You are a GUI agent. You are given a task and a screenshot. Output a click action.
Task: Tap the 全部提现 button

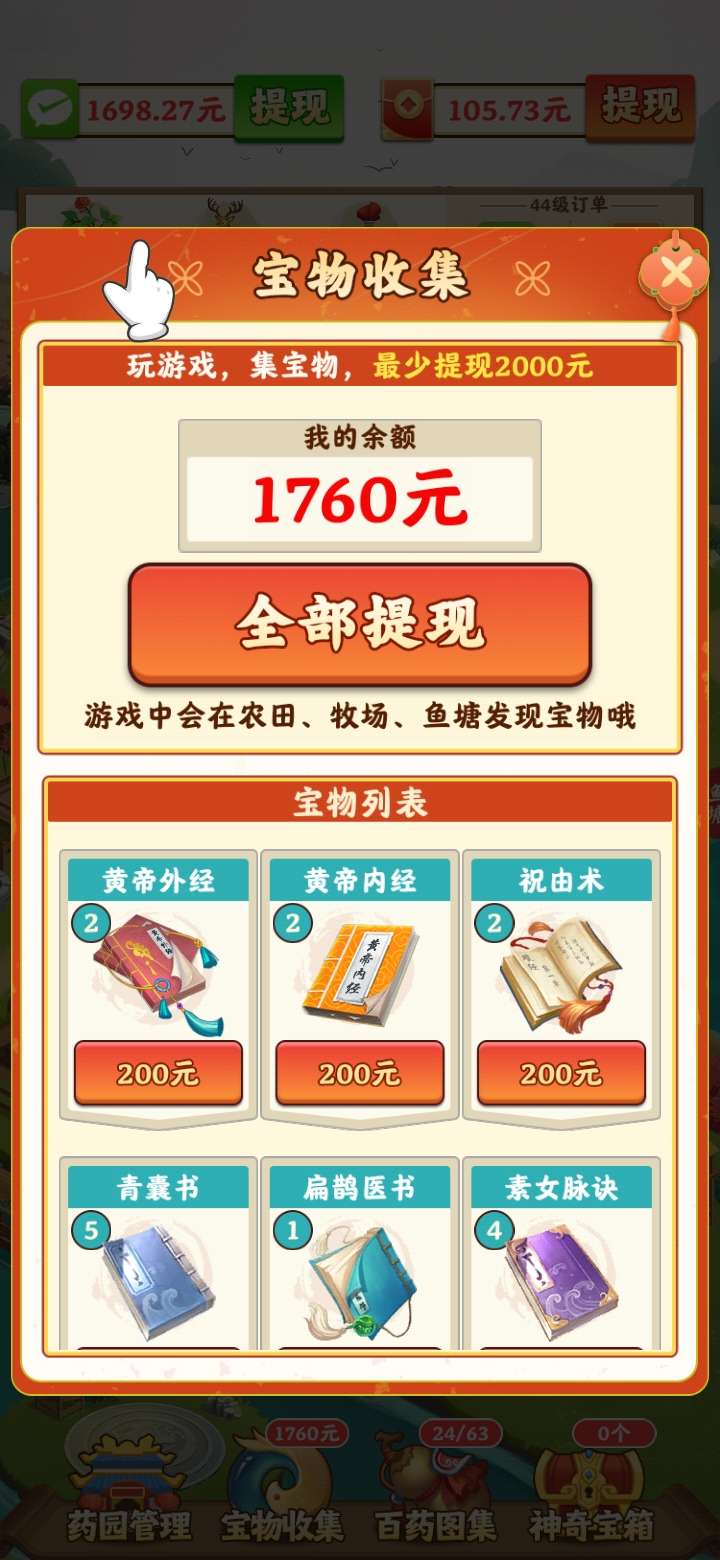(x=360, y=624)
